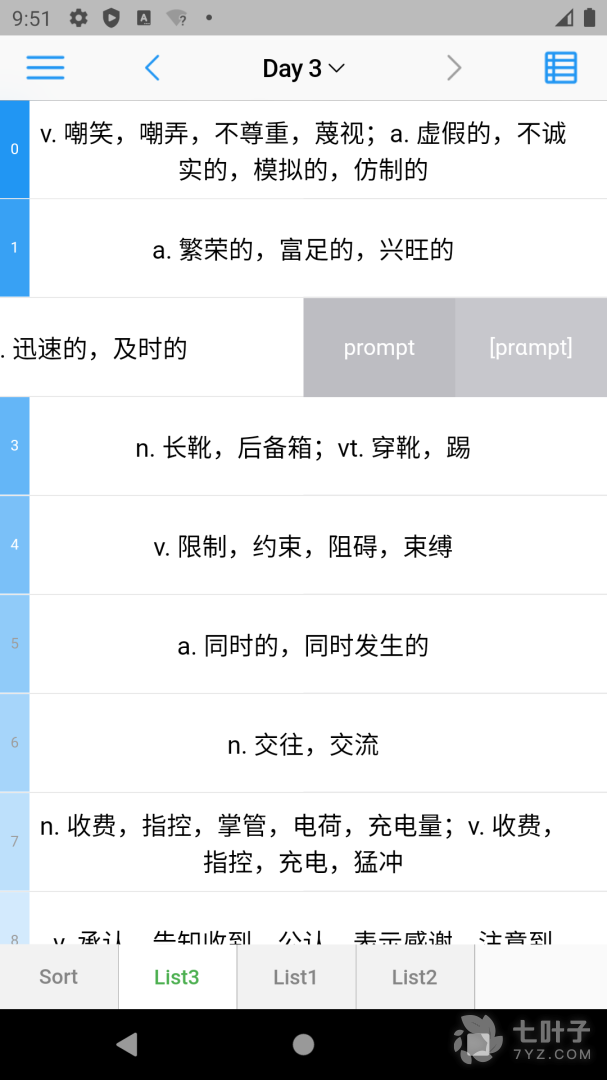Tap the system back button

(127, 1044)
